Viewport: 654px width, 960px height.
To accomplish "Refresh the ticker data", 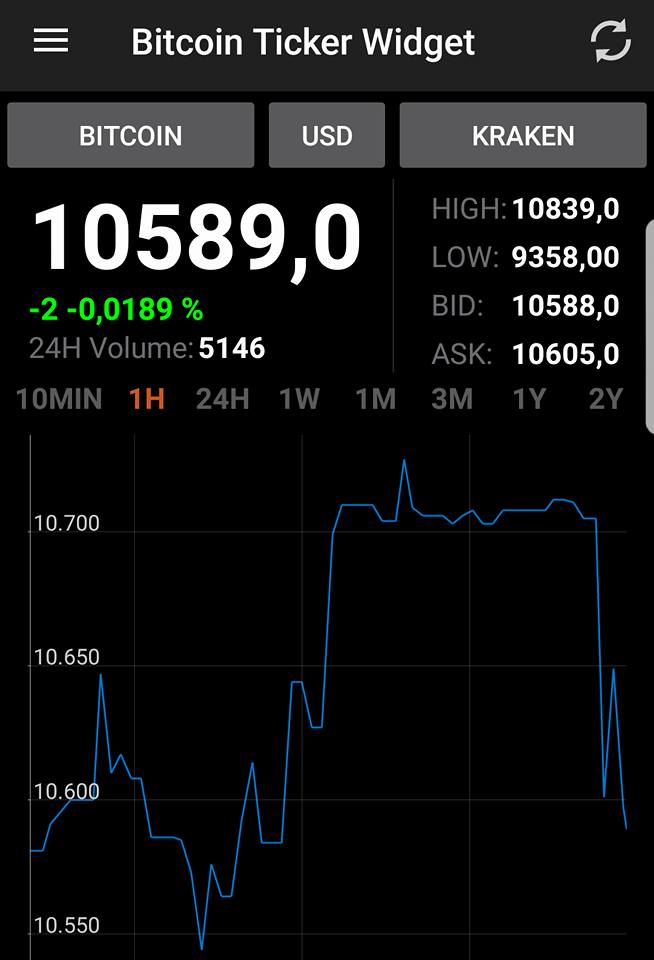I will pyautogui.click(x=611, y=41).
